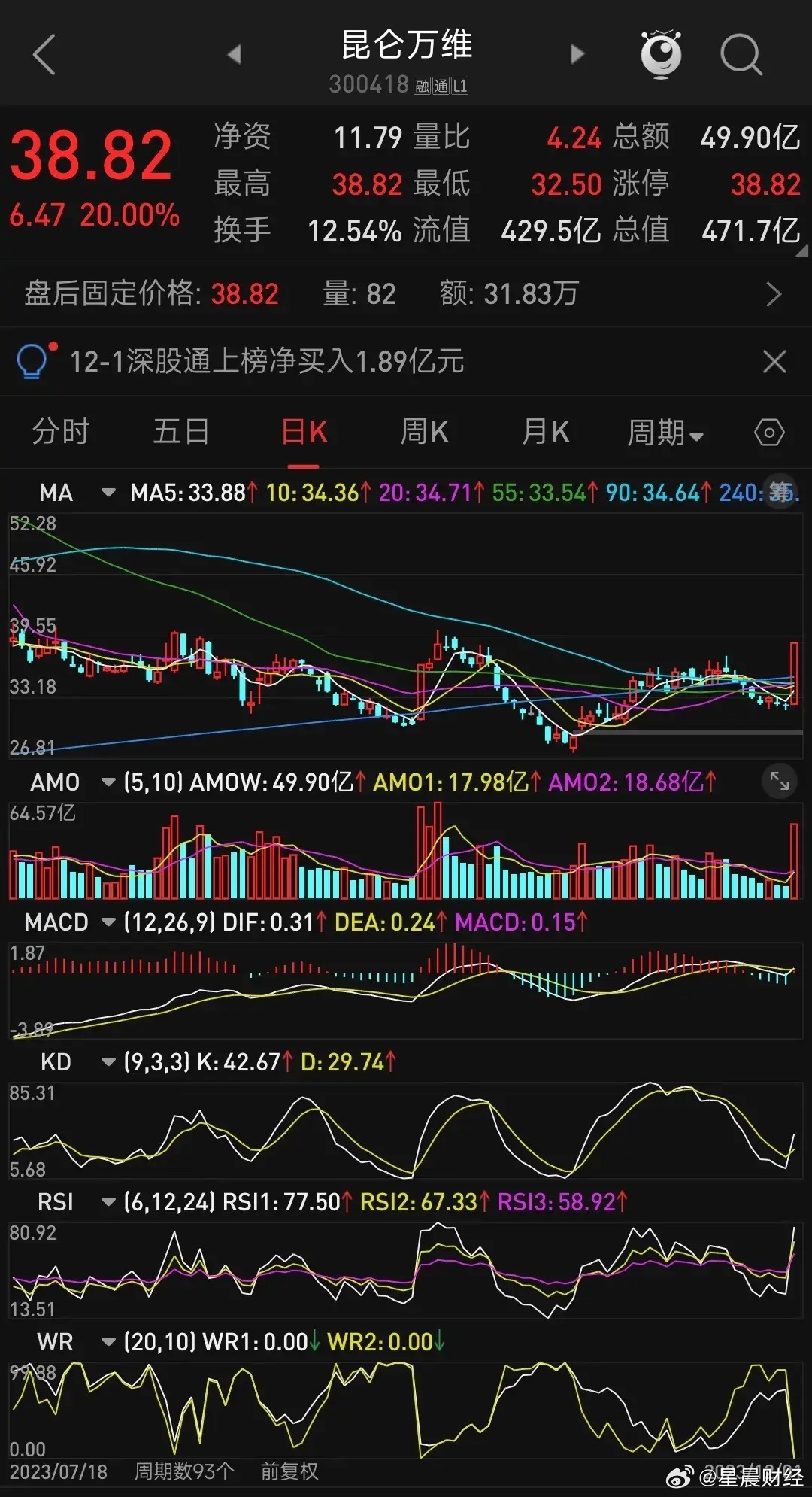The width and height of the screenshot is (812, 1497).
Task: Open chart settings via the gear icon
Action: 769,432
